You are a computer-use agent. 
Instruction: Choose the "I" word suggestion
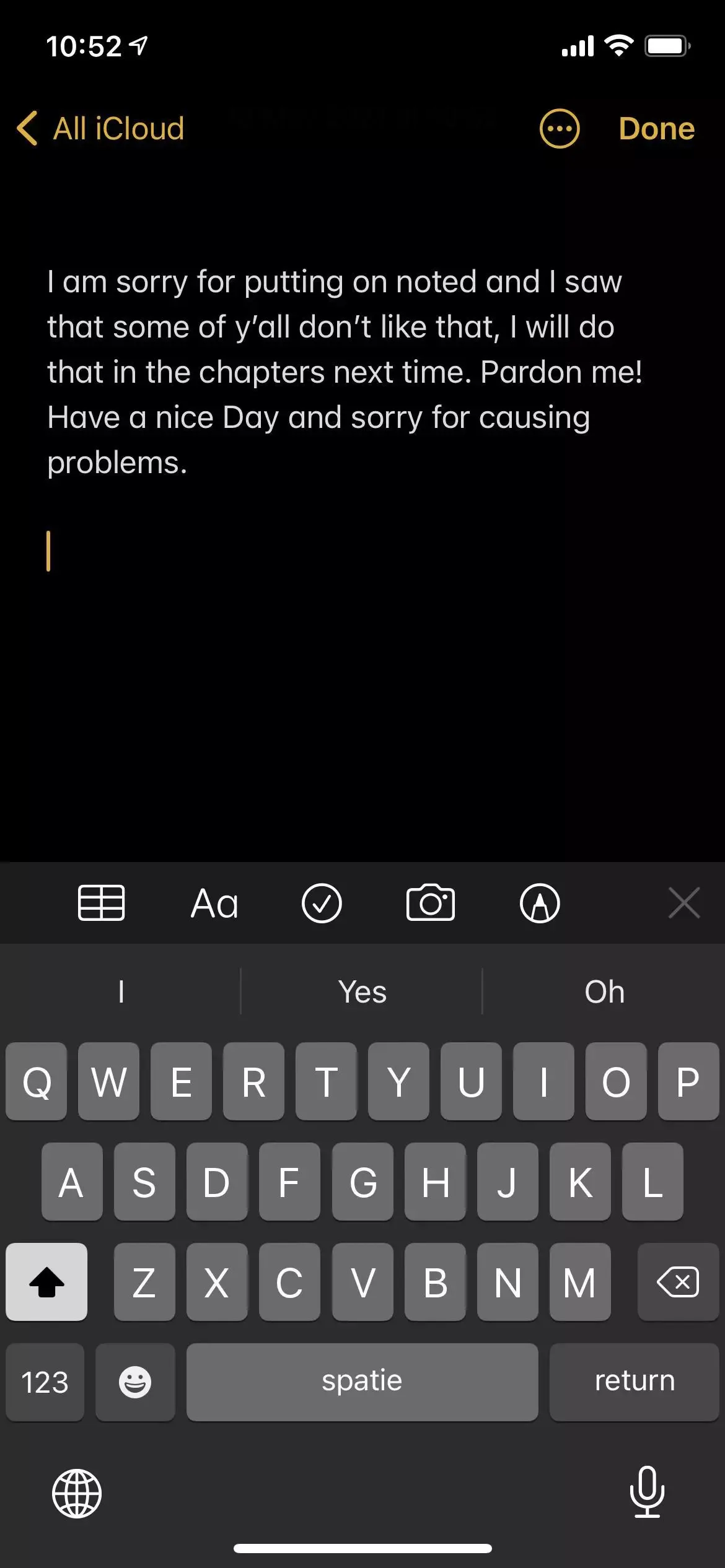click(x=121, y=991)
